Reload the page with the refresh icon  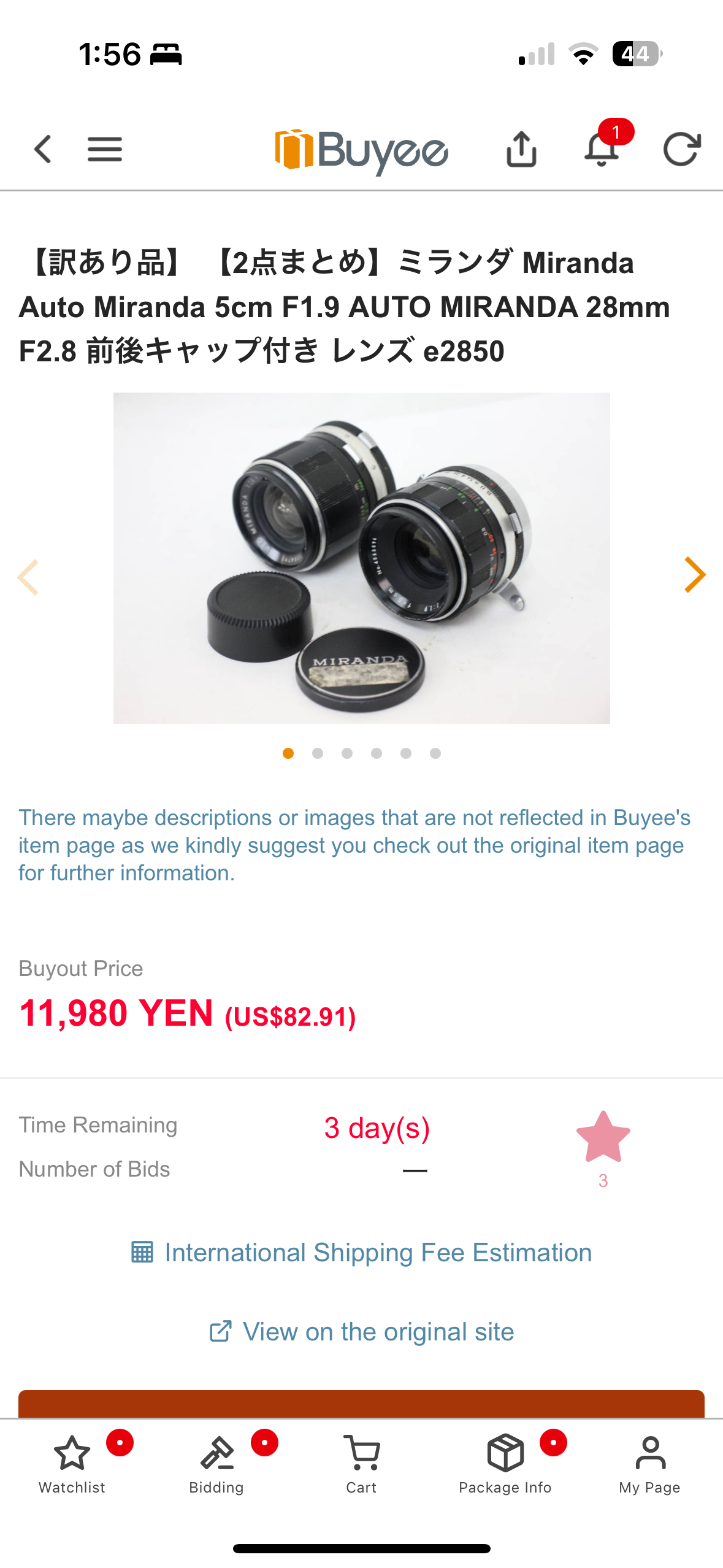[x=681, y=149]
